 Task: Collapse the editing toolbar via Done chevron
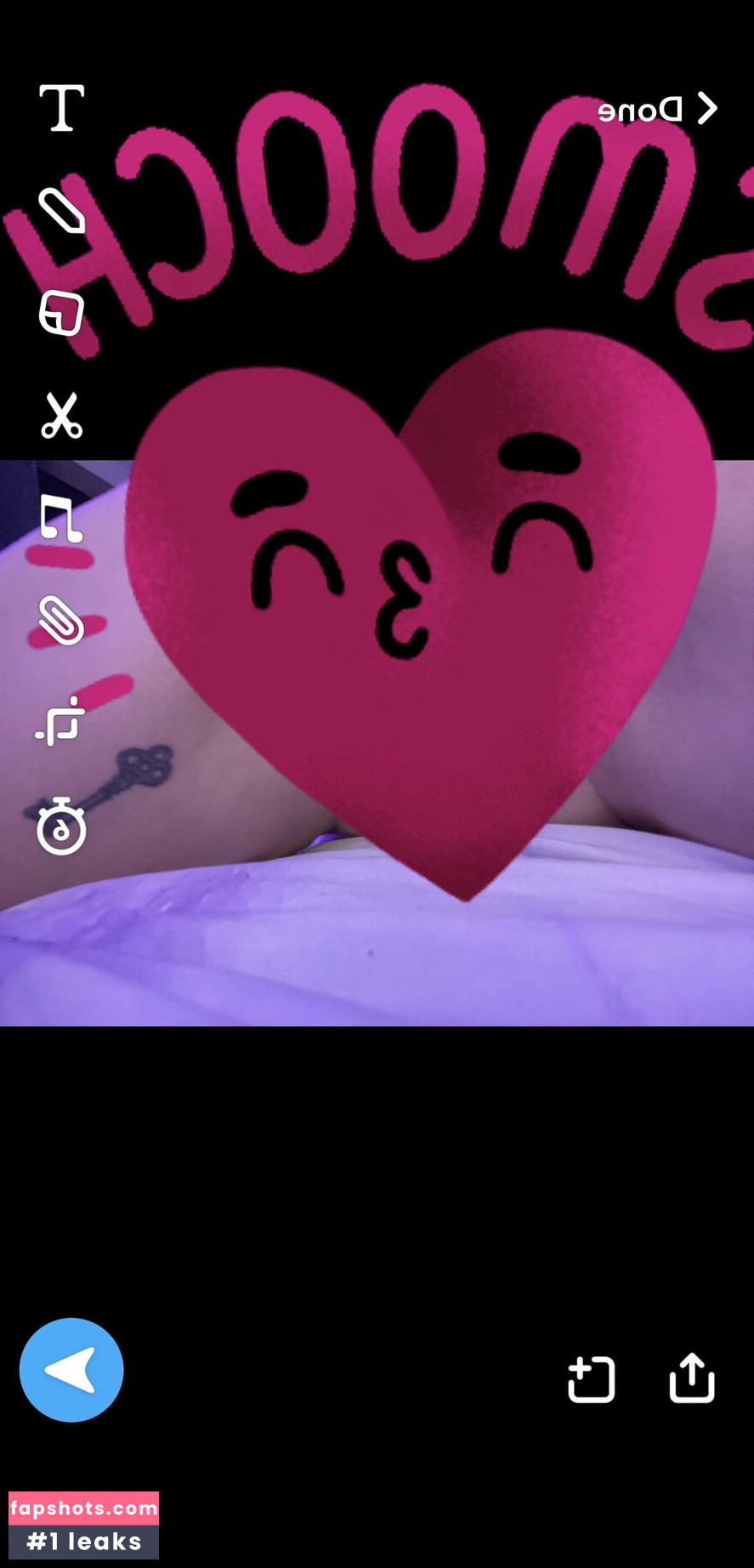tap(707, 109)
